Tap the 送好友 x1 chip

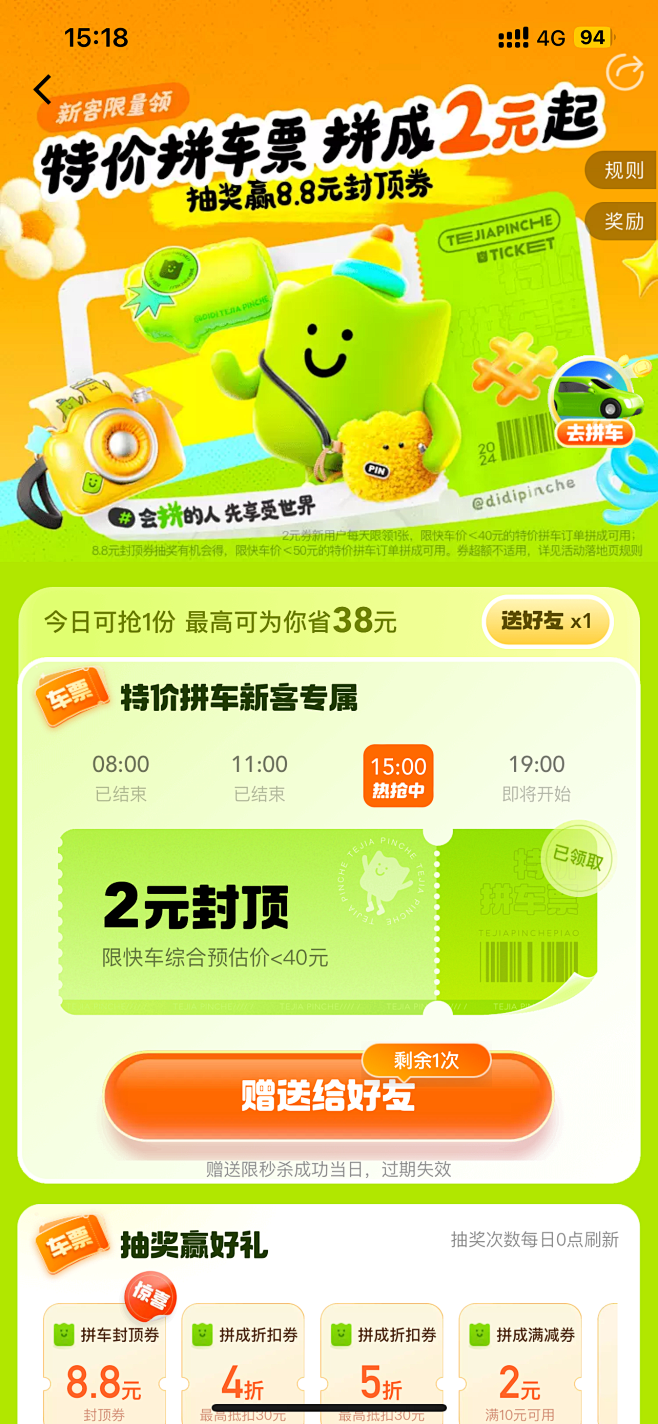(546, 621)
